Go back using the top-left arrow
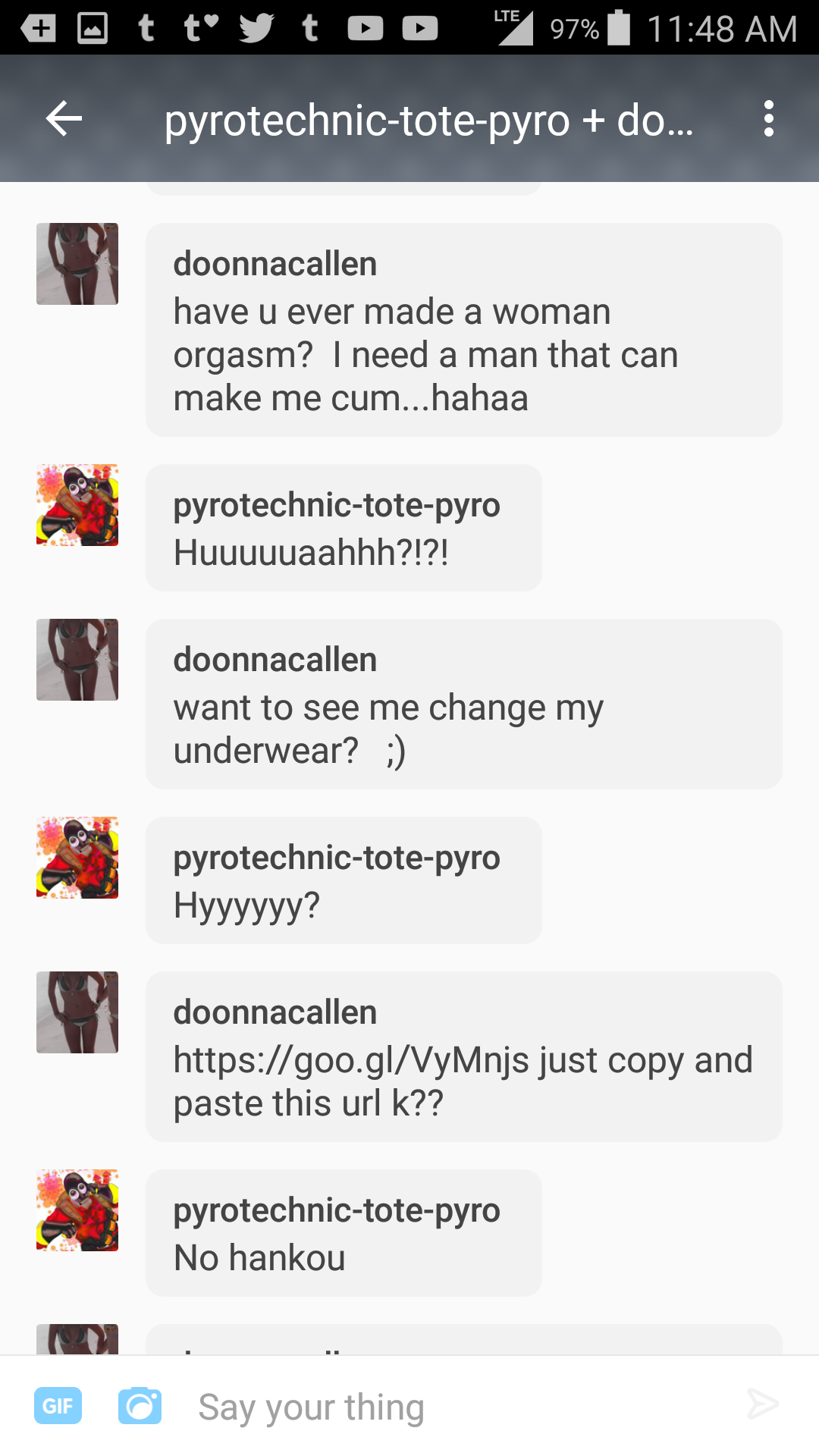Screen dimensions: 819x1456 [64, 119]
